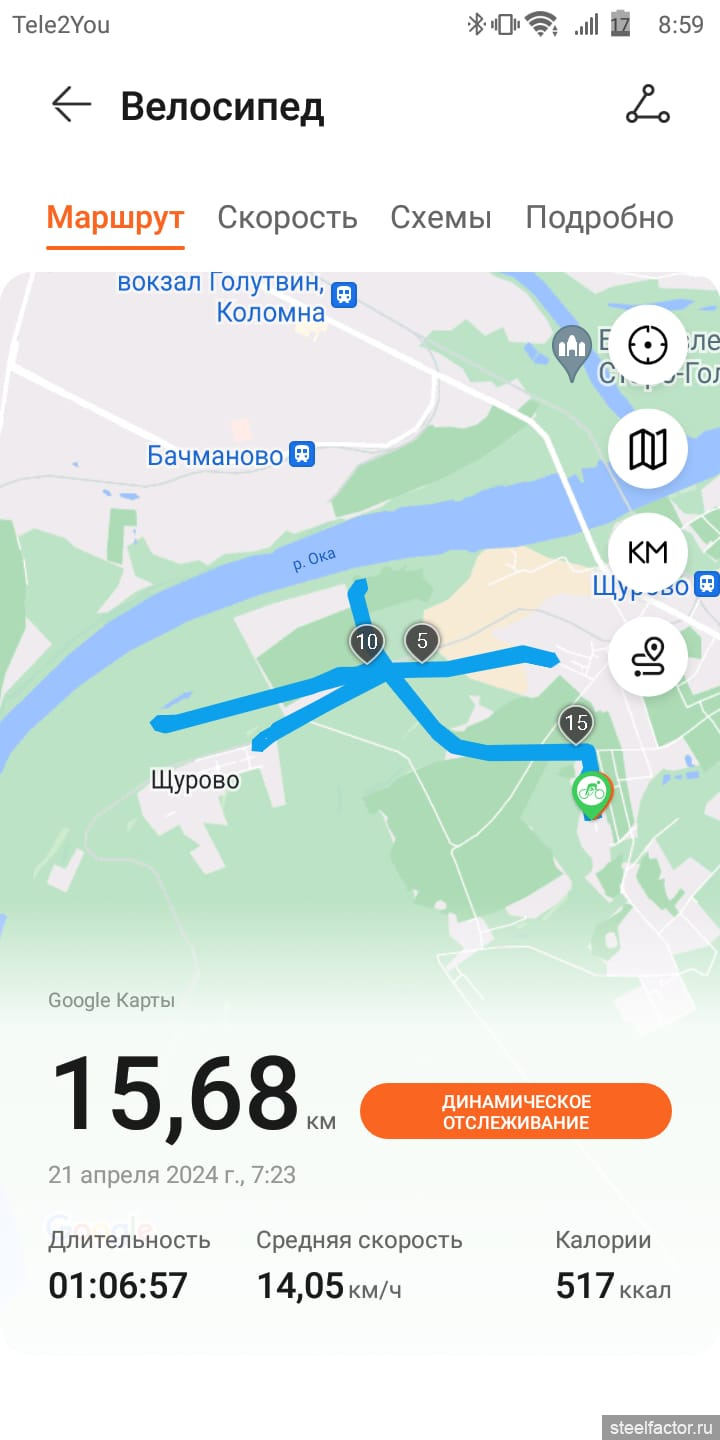Open the route share icon in the header
The height and width of the screenshot is (1440, 720).
click(647, 105)
